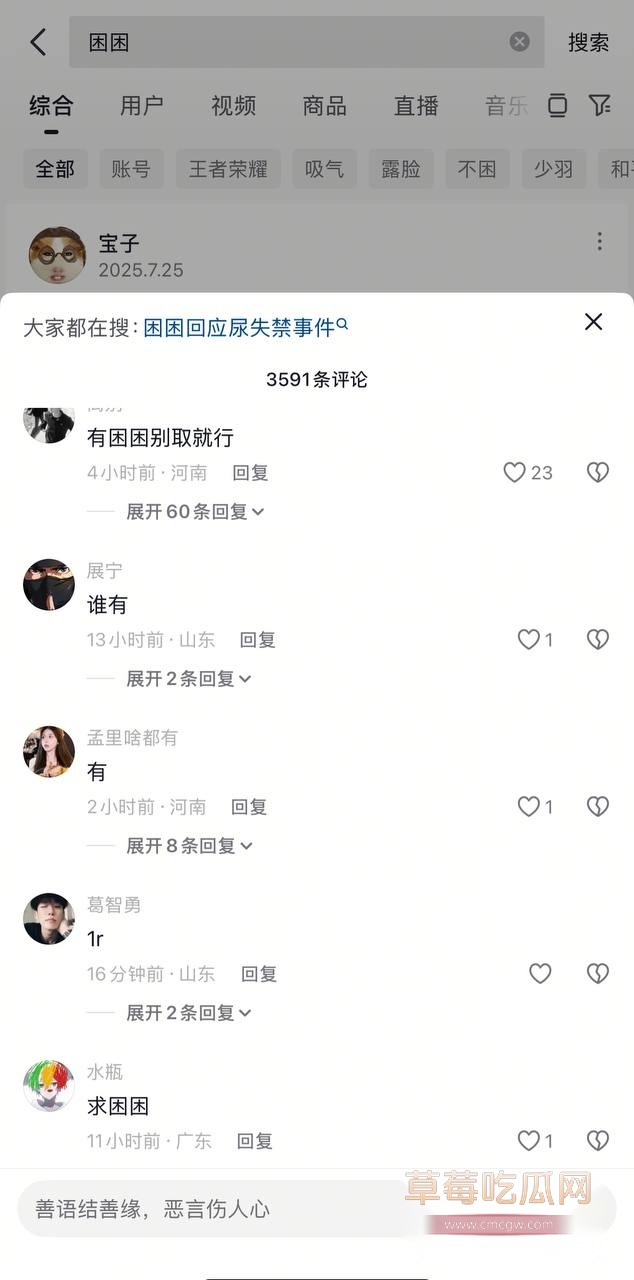Screen dimensions: 634x1280
Task: Dislike 孟里啥都有's comment
Action: (x=597, y=807)
